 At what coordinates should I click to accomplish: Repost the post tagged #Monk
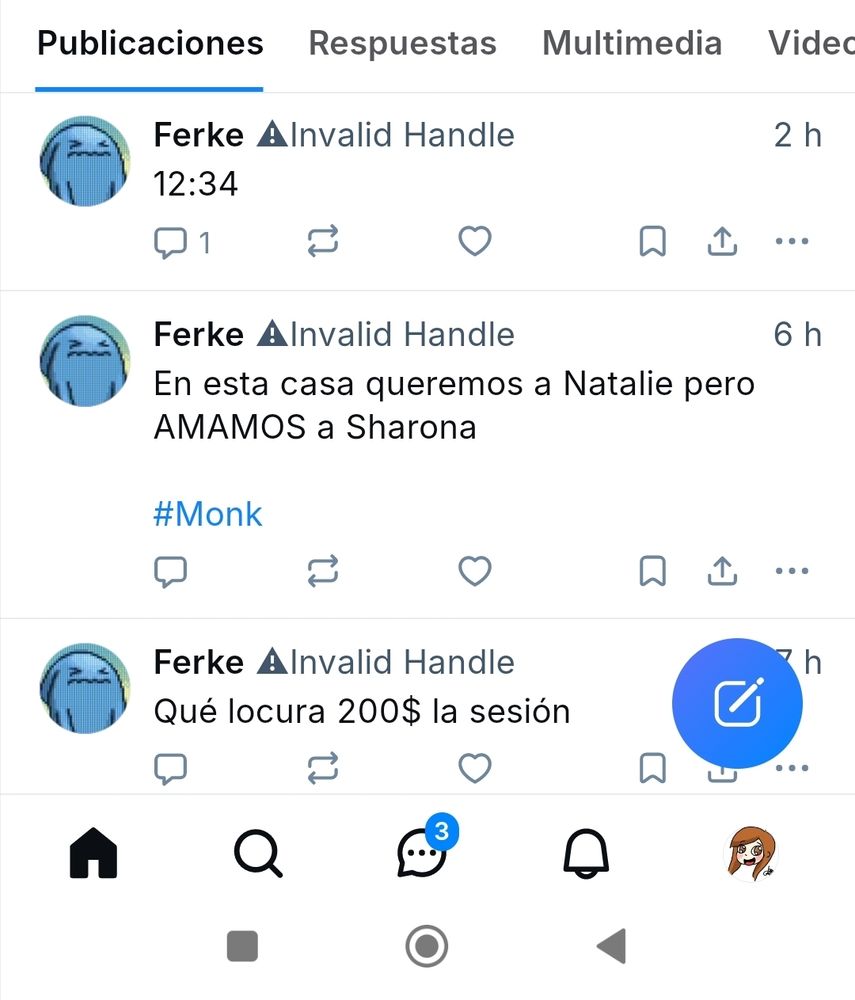[x=322, y=571]
